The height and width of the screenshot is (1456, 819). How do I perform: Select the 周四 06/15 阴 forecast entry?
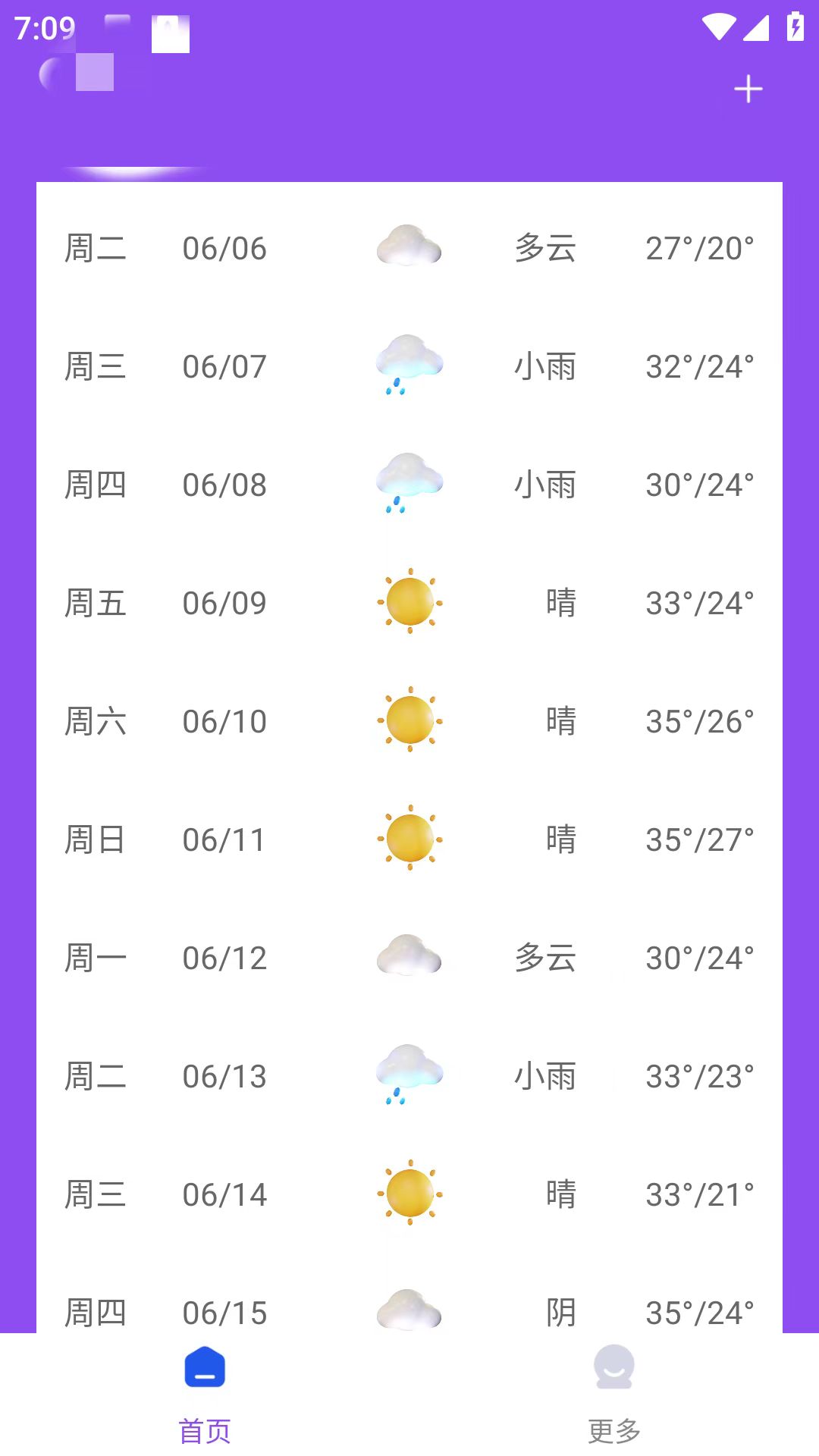click(x=409, y=1310)
